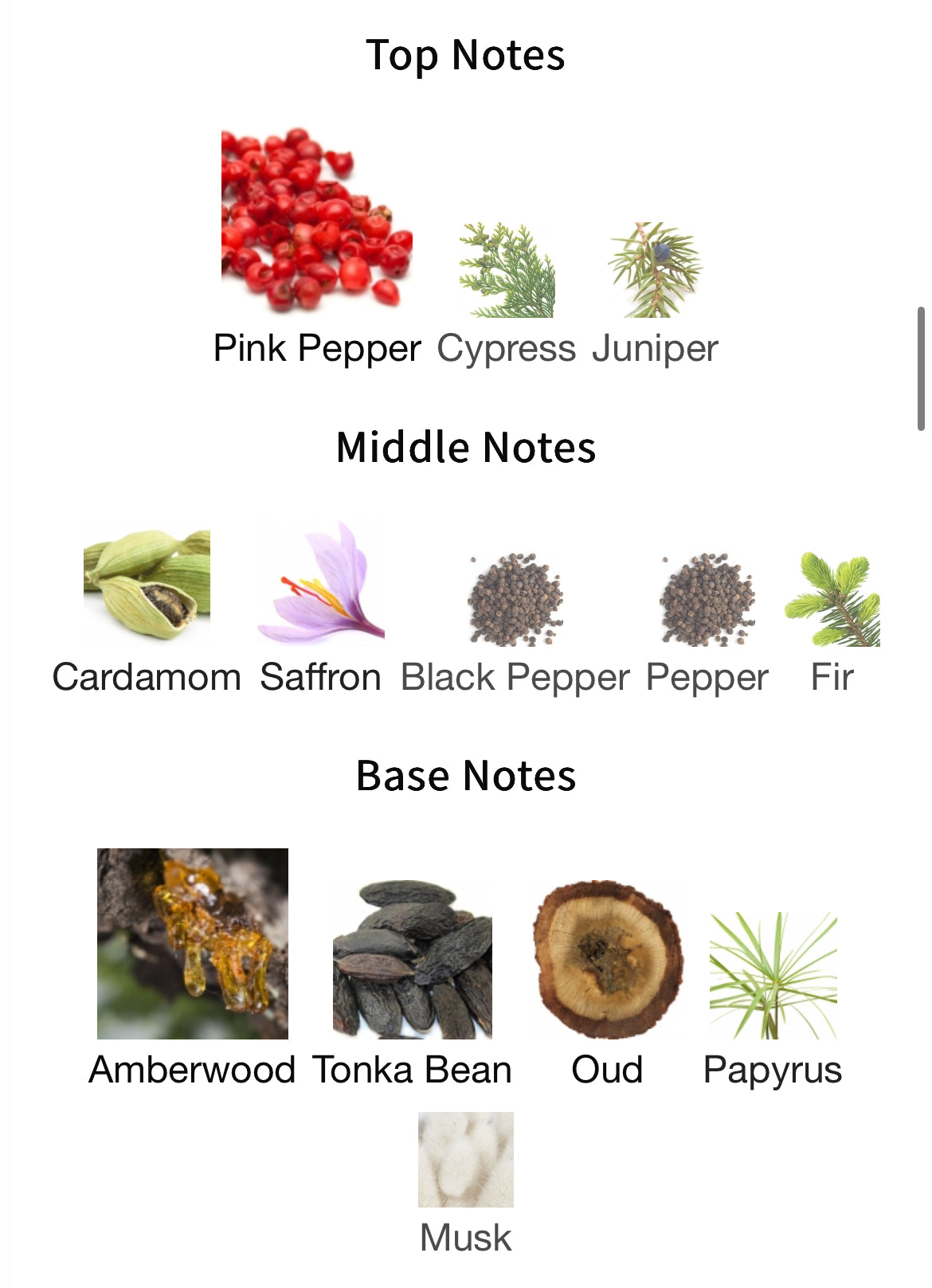Viewport: 932px width, 1288px height.
Task: Select the Cardamom note
Action: [x=147, y=582]
